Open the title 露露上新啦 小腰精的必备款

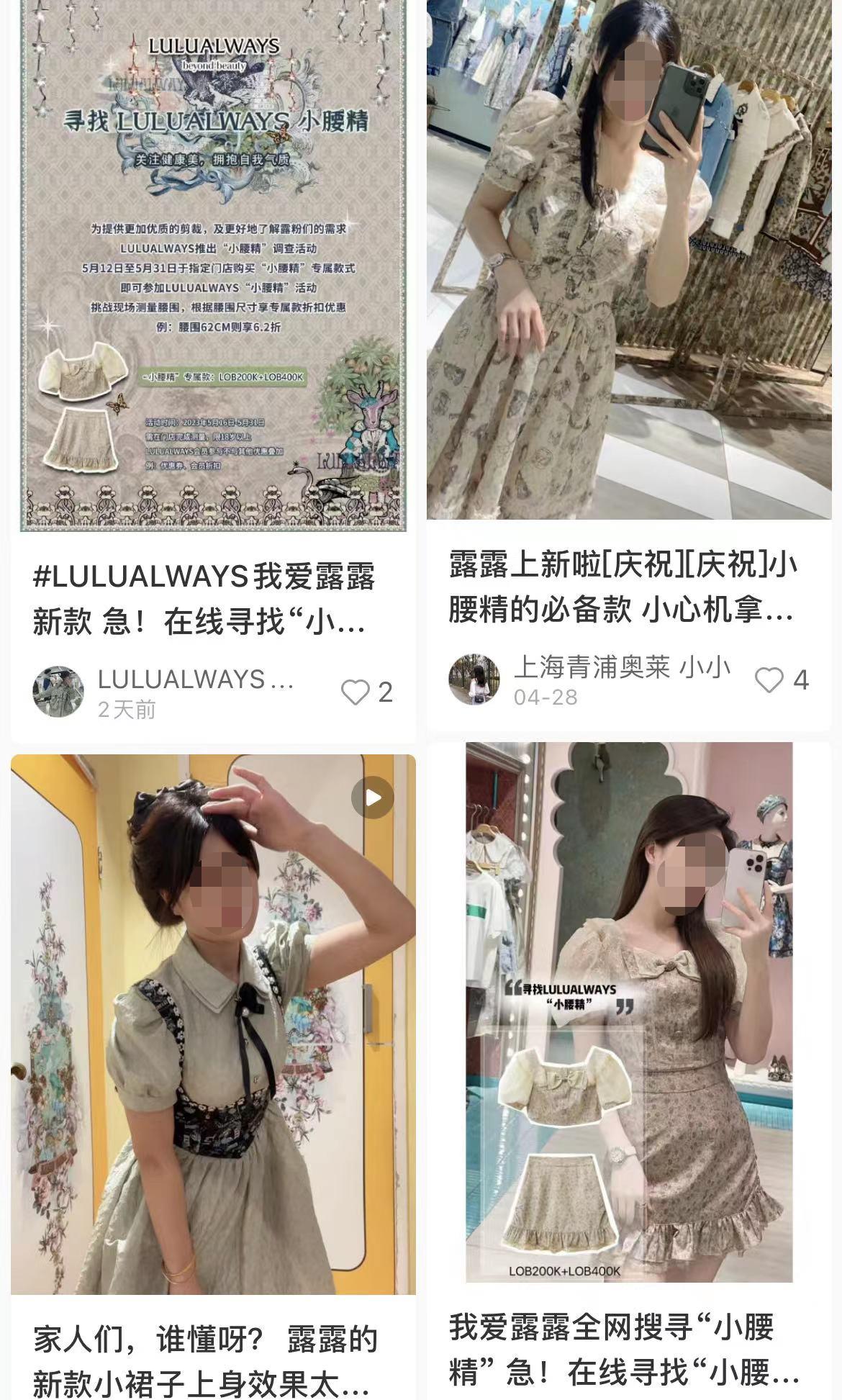pyautogui.click(x=623, y=587)
